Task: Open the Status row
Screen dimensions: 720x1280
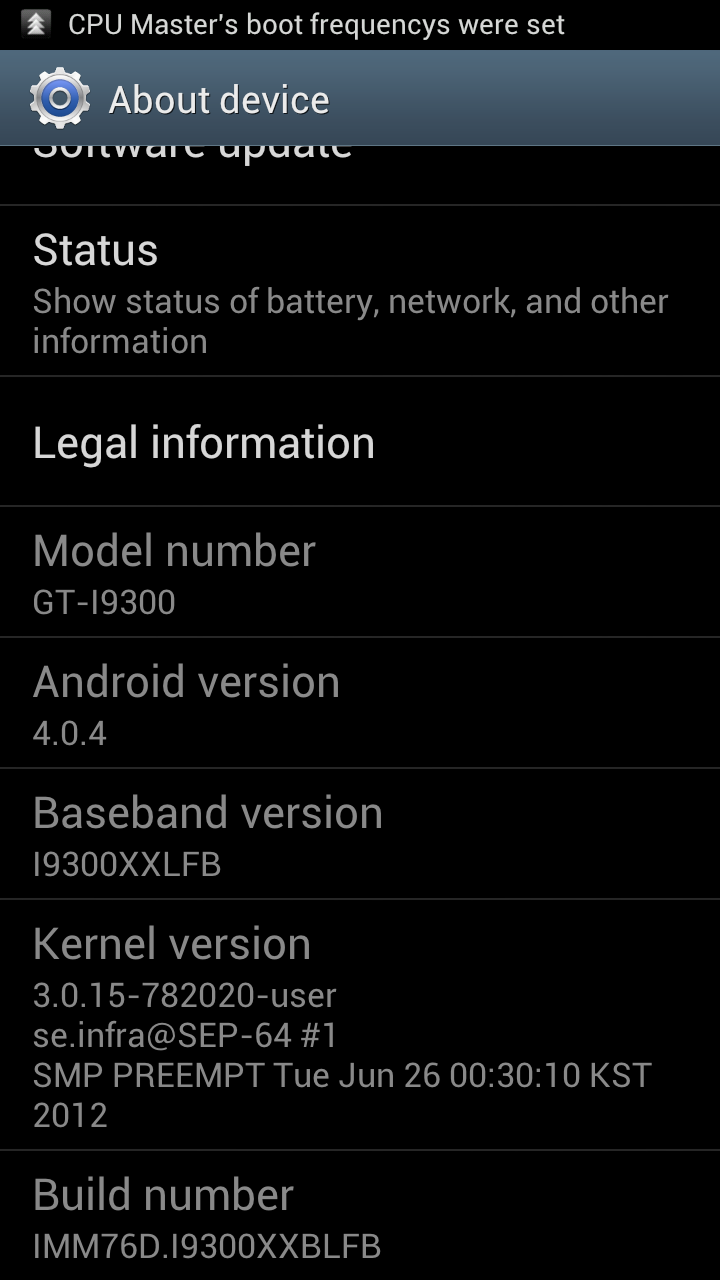Action: tap(360, 292)
